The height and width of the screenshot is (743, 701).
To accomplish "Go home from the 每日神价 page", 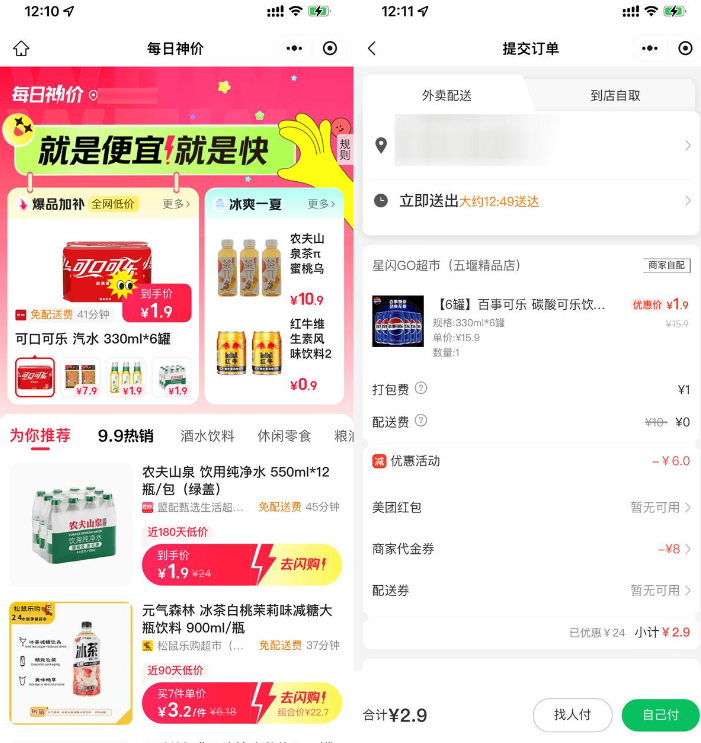I will (21, 48).
